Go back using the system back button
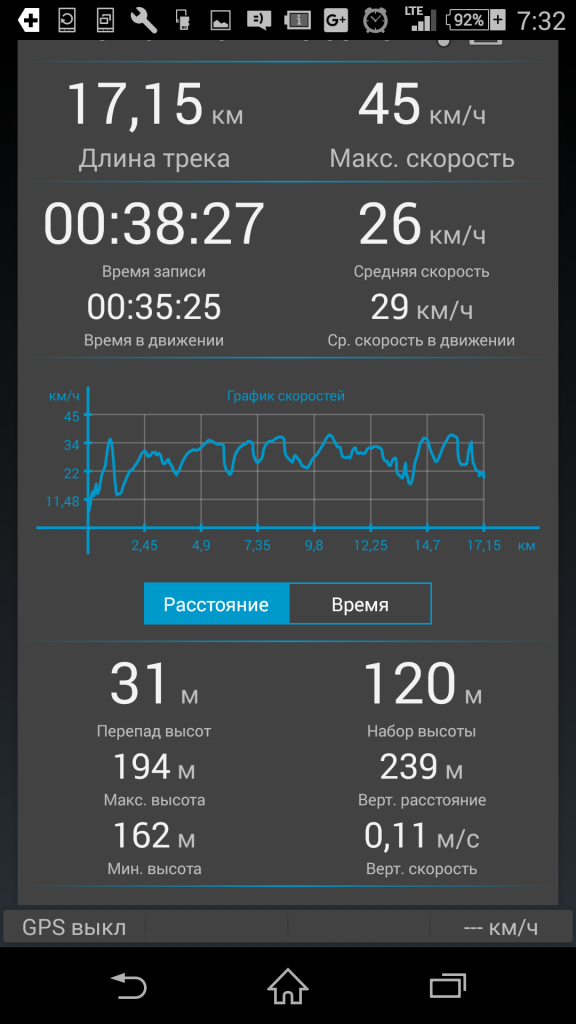This screenshot has width=576, height=1024. (x=129, y=985)
